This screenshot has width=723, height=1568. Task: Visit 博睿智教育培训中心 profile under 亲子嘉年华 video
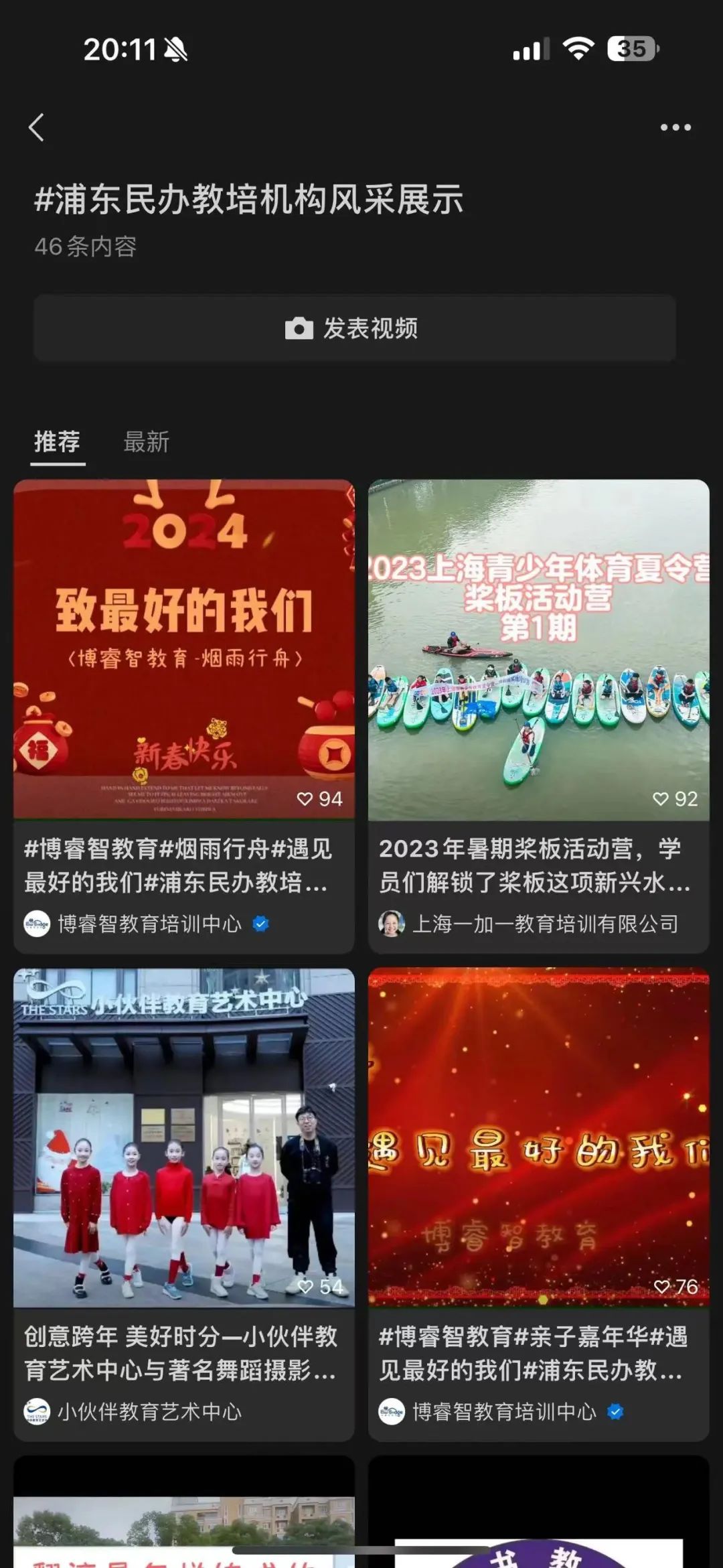[x=502, y=1411]
